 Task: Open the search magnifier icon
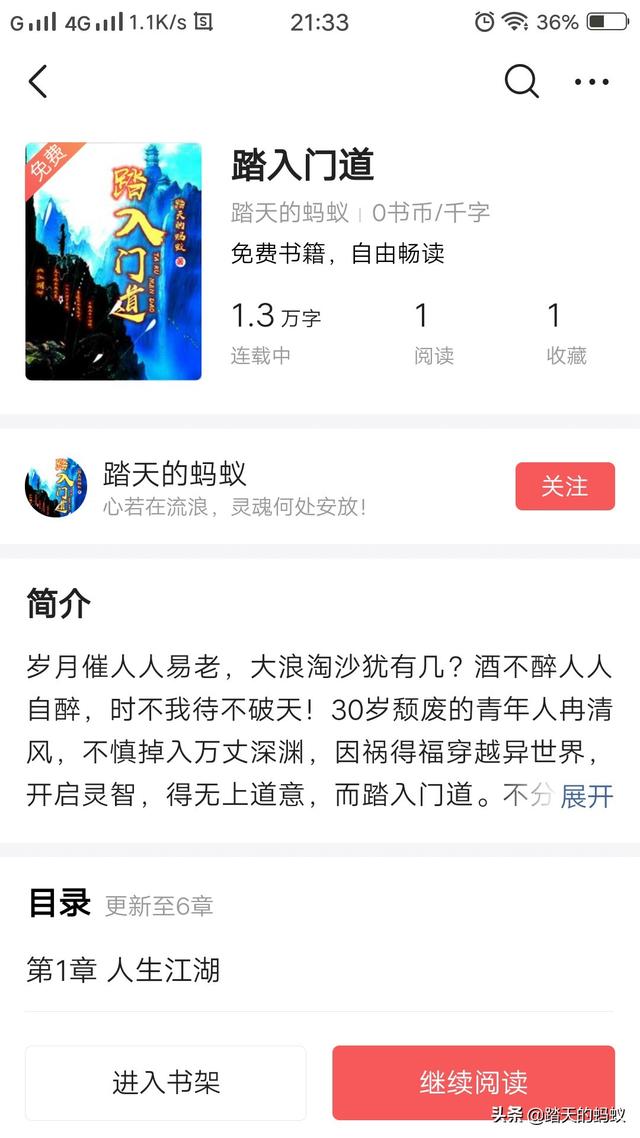click(x=521, y=82)
